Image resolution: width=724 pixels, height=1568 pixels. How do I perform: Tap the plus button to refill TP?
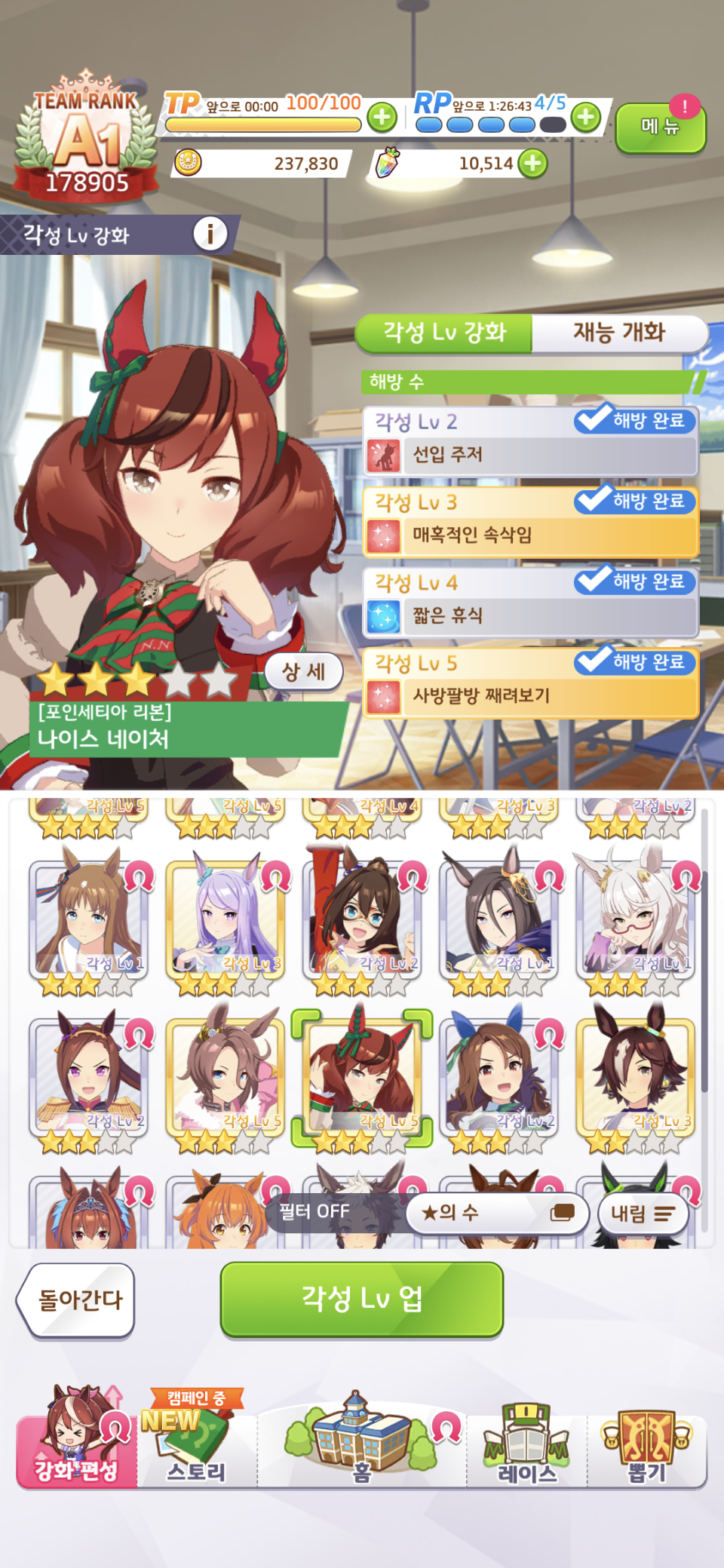[382, 118]
